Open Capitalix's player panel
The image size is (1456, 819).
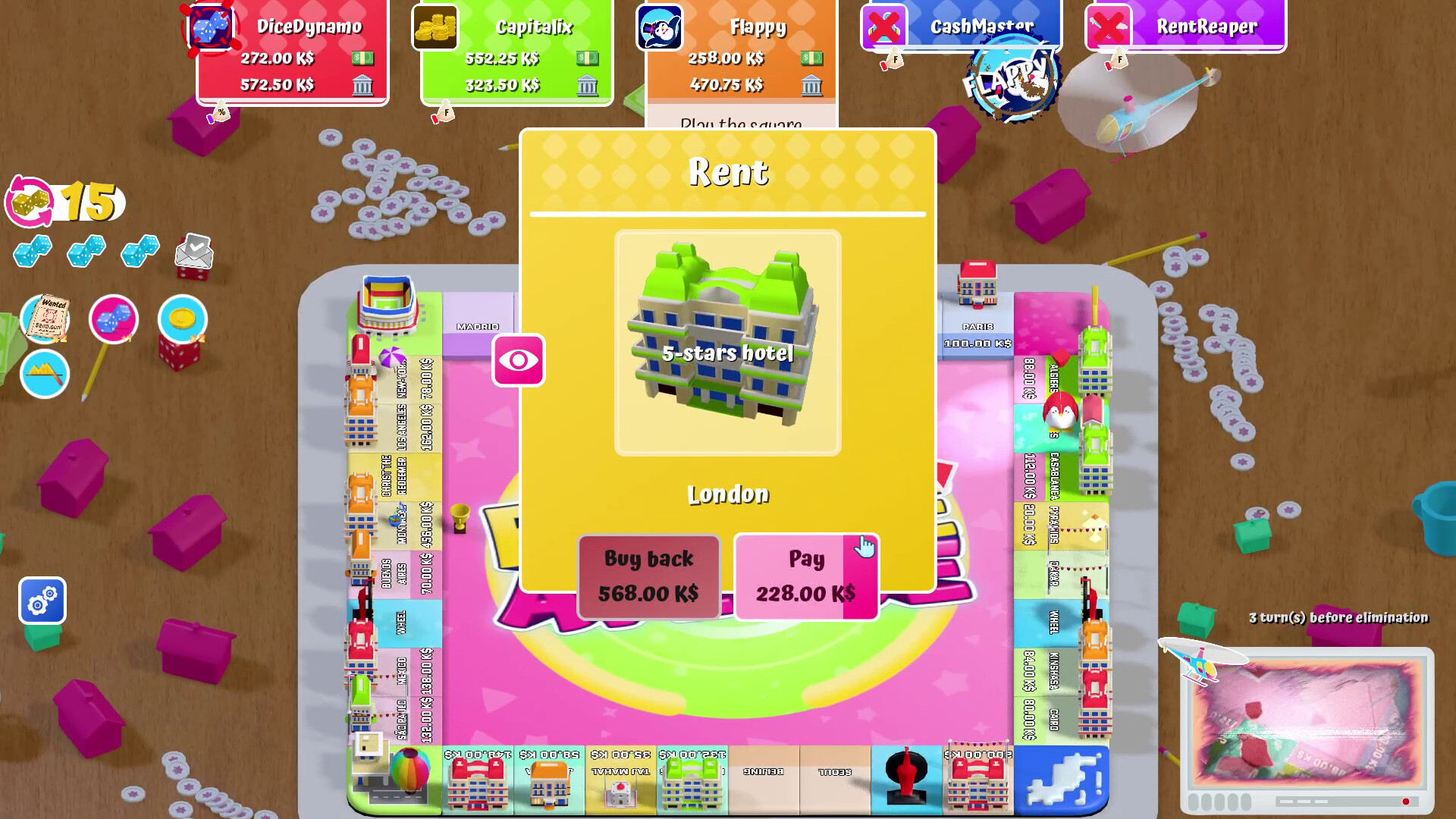516,53
